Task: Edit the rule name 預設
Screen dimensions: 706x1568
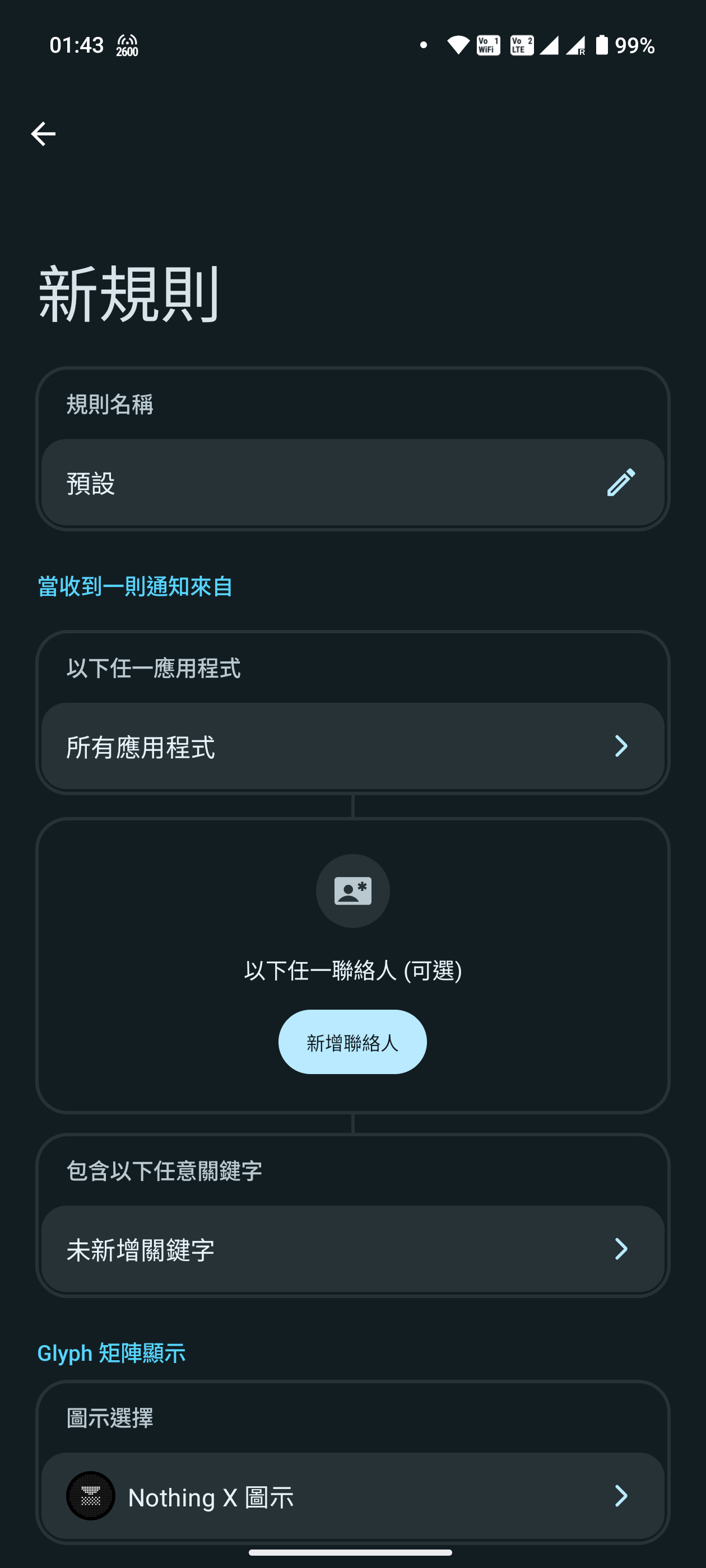Action: tap(620, 483)
